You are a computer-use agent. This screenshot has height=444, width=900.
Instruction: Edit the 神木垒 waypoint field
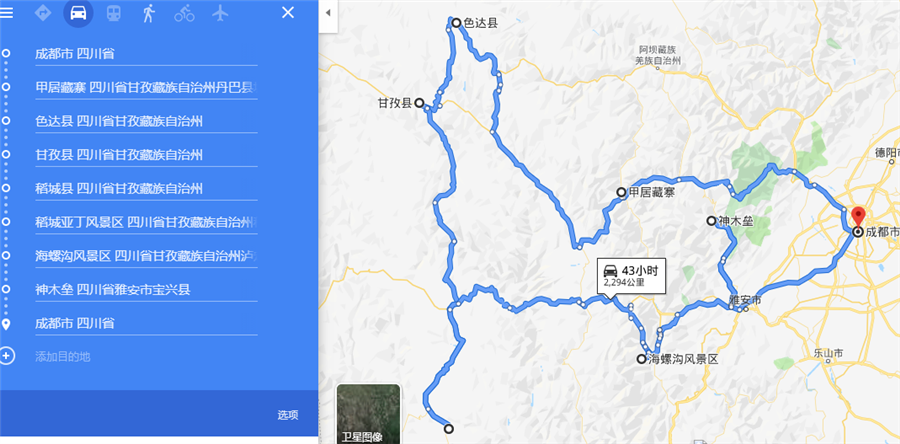[145, 290]
